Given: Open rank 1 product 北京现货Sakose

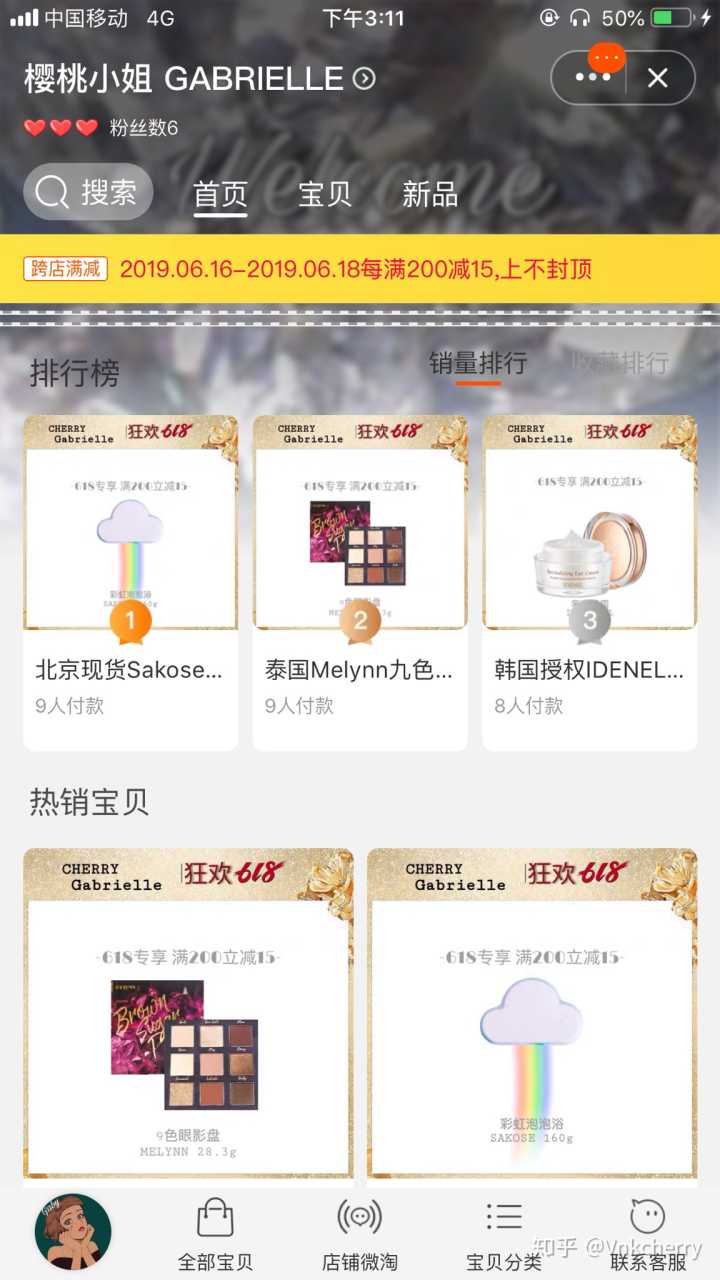Looking at the screenshot, I should click(130, 580).
